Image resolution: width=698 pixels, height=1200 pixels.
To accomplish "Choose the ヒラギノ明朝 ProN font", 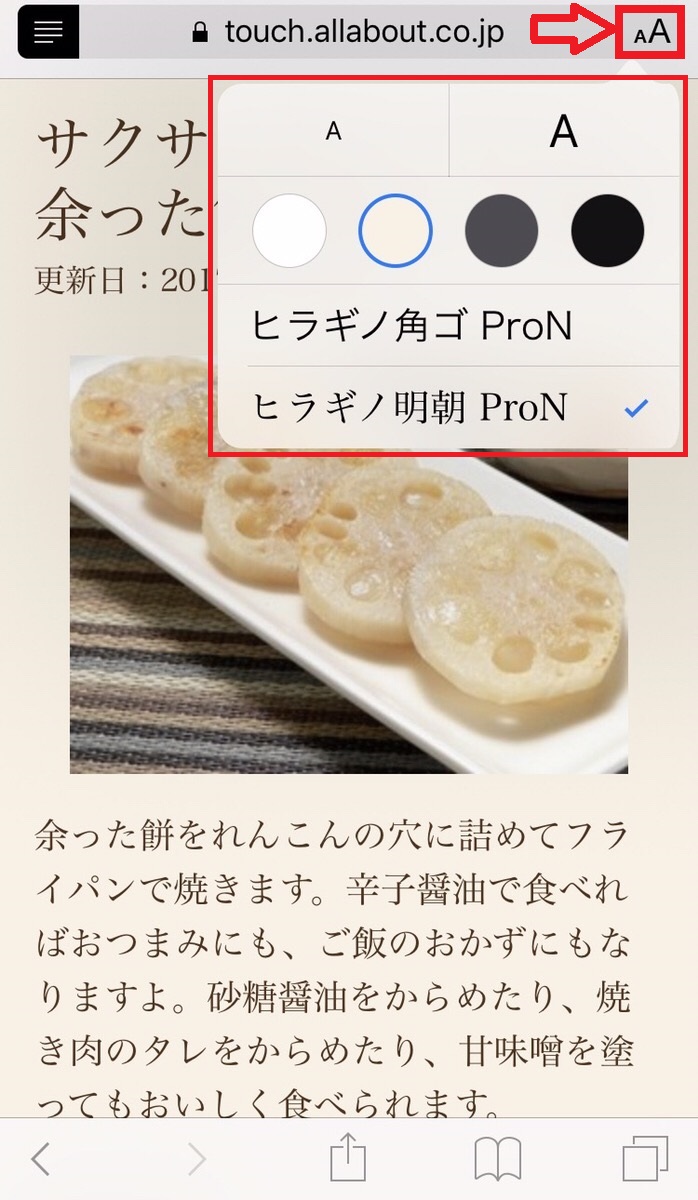I will pos(410,407).
